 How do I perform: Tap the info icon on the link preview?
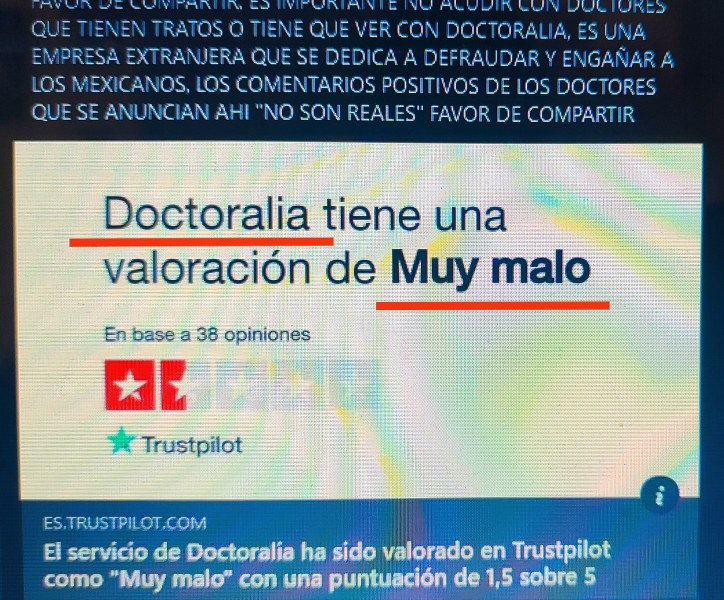(x=661, y=495)
